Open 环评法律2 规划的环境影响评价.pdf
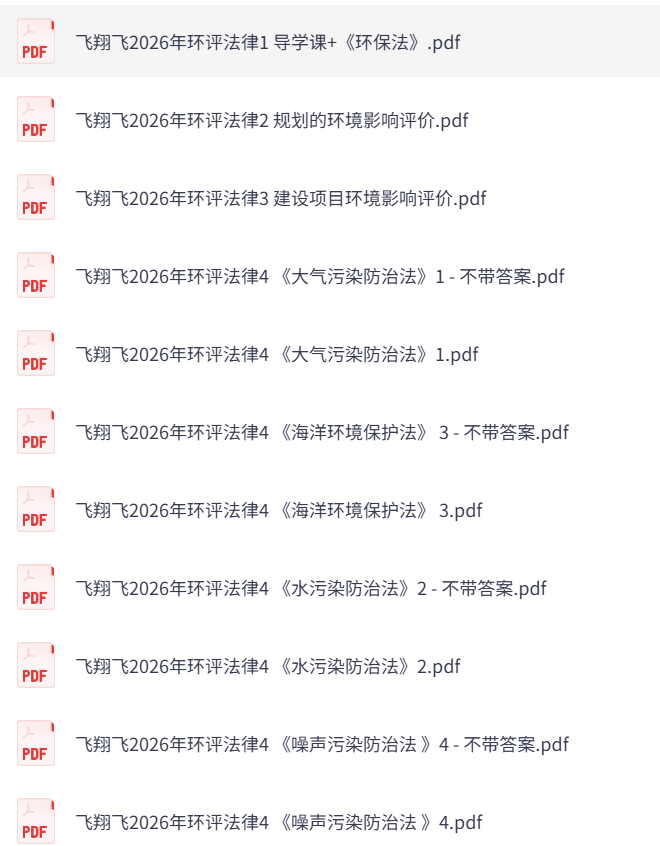The width and height of the screenshot is (660, 846). 272,120
